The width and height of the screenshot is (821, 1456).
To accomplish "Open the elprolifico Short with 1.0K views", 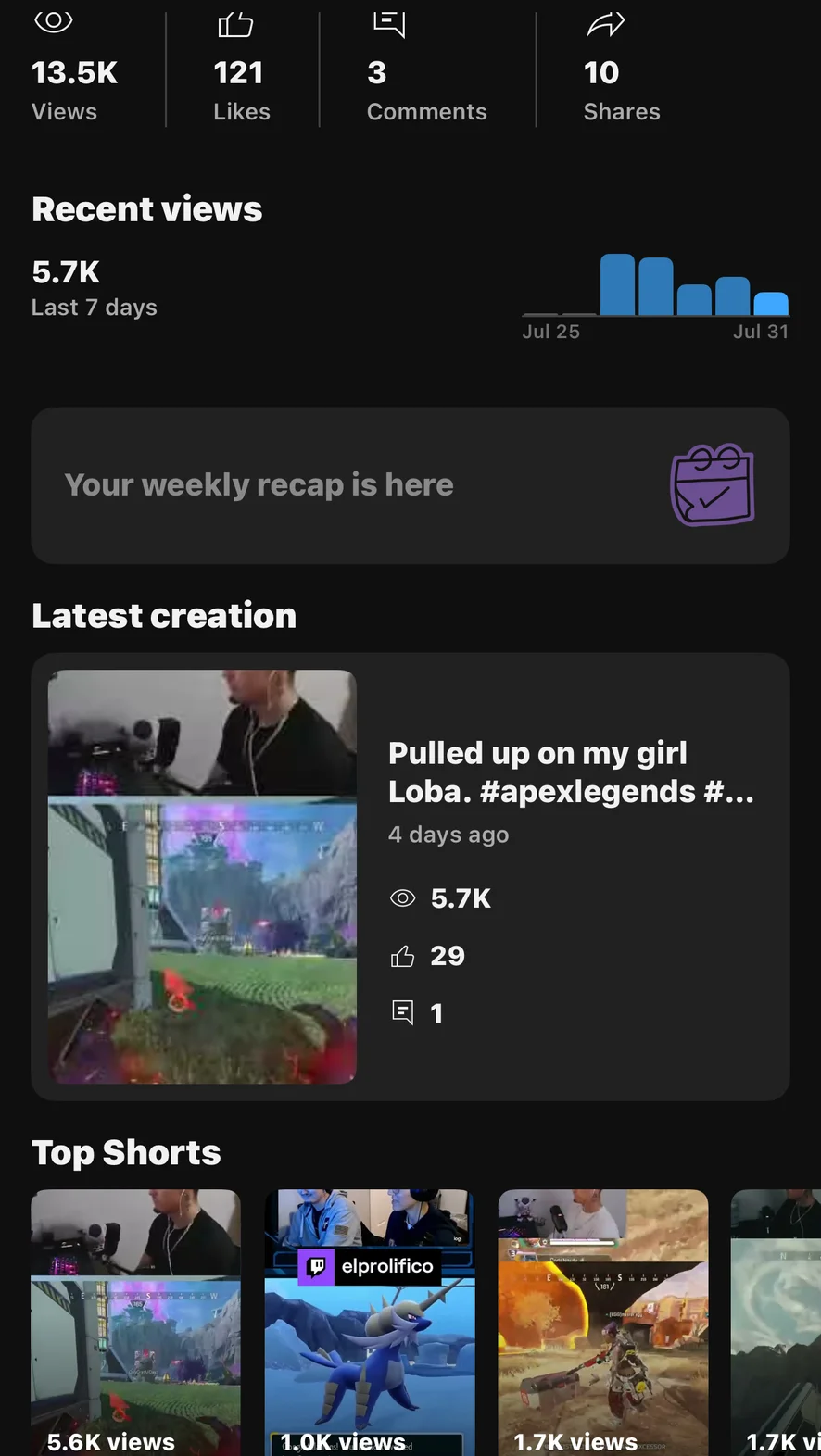I will pyautogui.click(x=369, y=1322).
